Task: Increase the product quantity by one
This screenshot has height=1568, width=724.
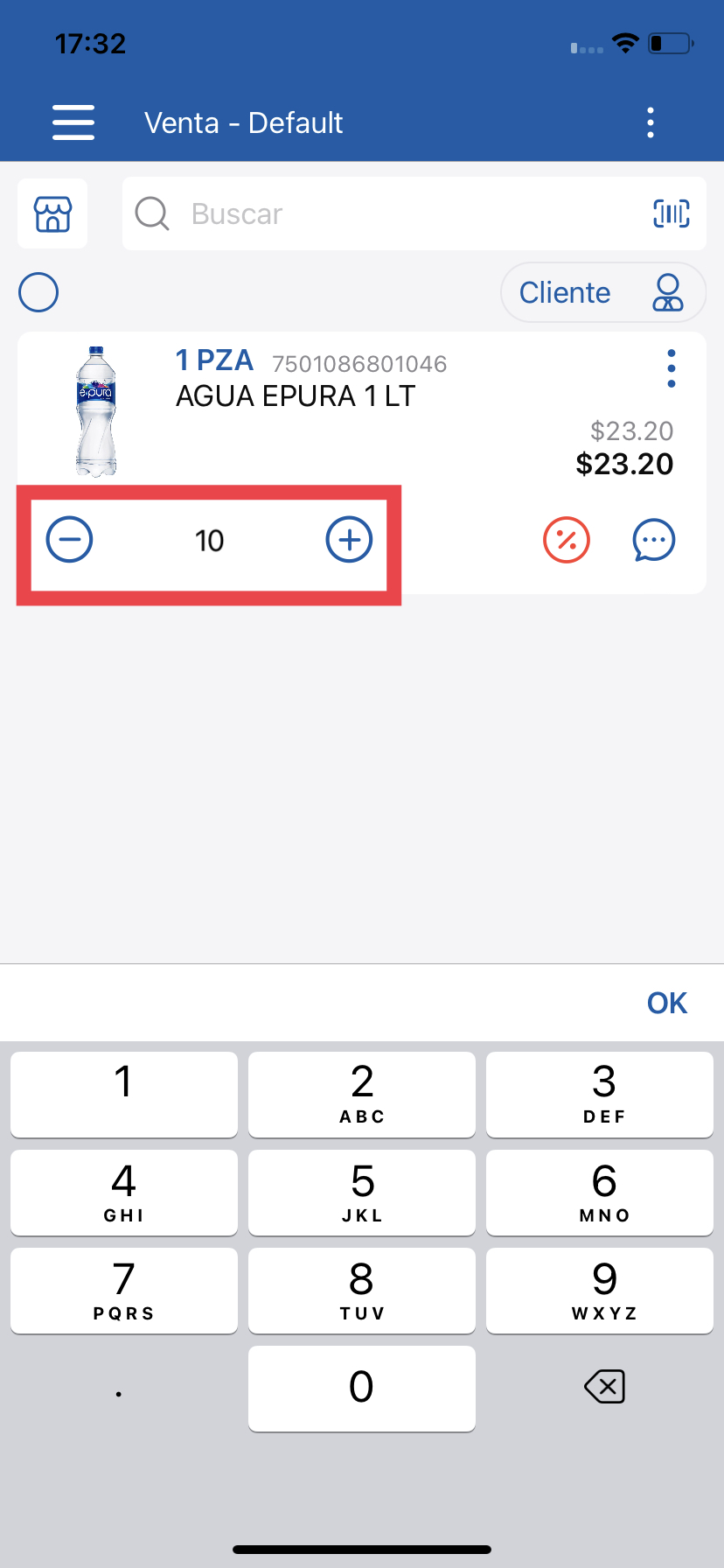Action: click(x=349, y=539)
